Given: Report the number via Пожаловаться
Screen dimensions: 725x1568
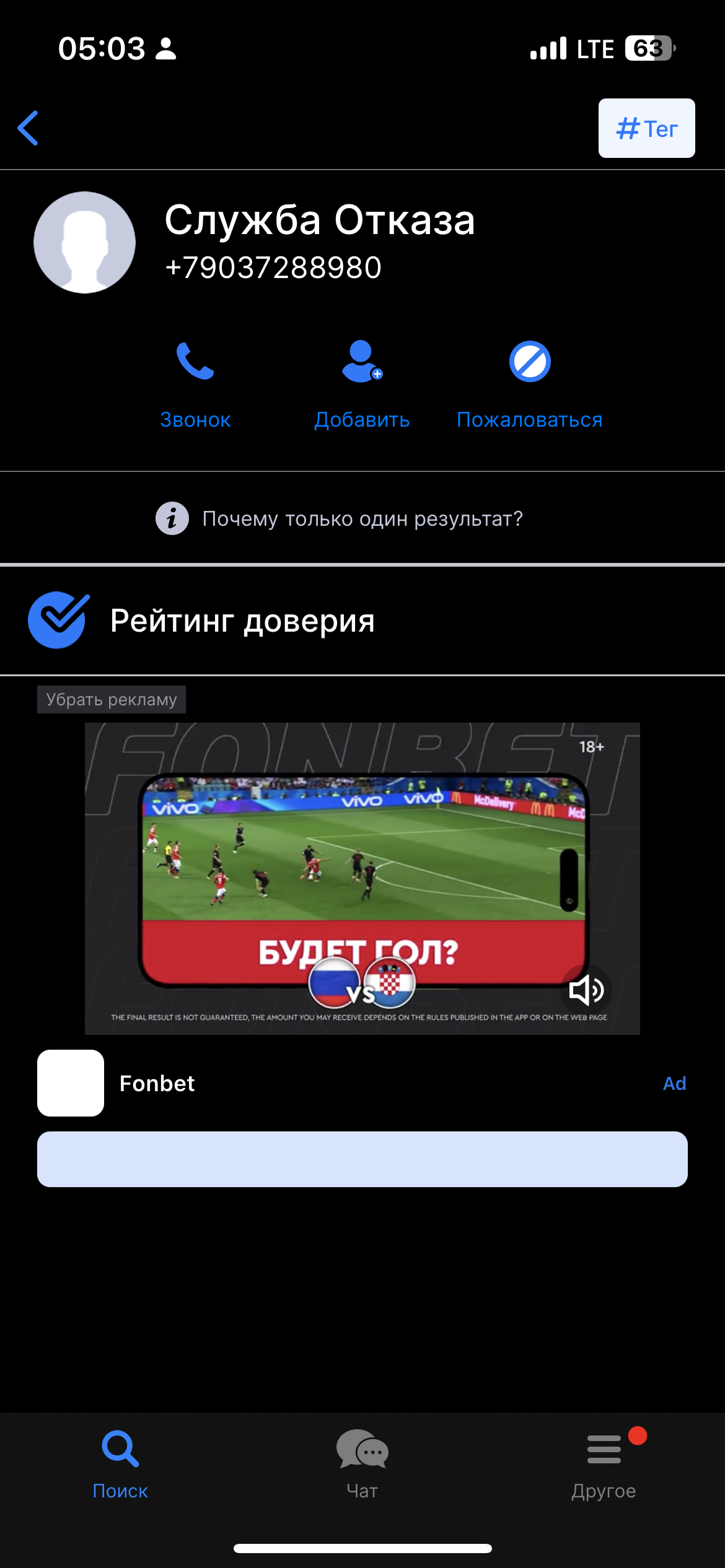Looking at the screenshot, I should (x=529, y=384).
